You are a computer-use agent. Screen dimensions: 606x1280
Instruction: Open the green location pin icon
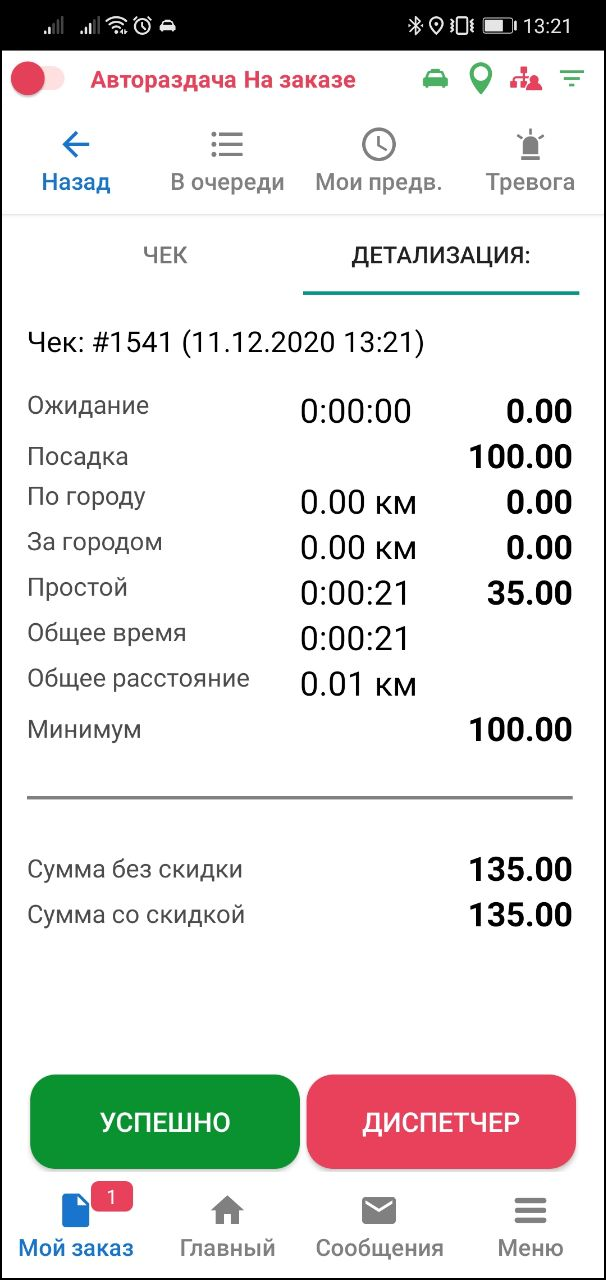pyautogui.click(x=481, y=79)
